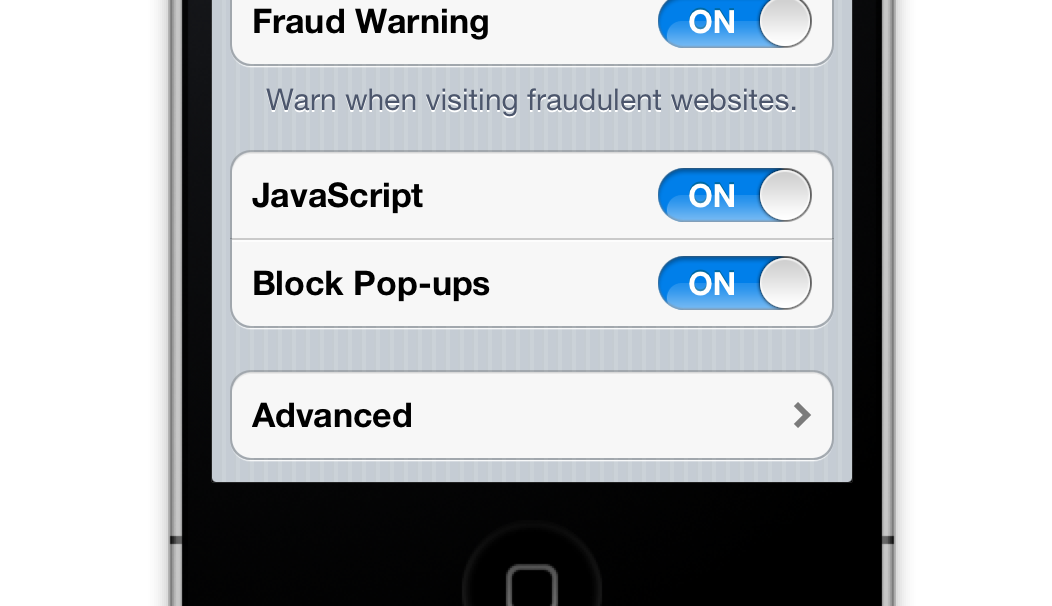Turn off the Fraud Warning switch
Viewport: 1052px width, 606px height.
(734, 22)
